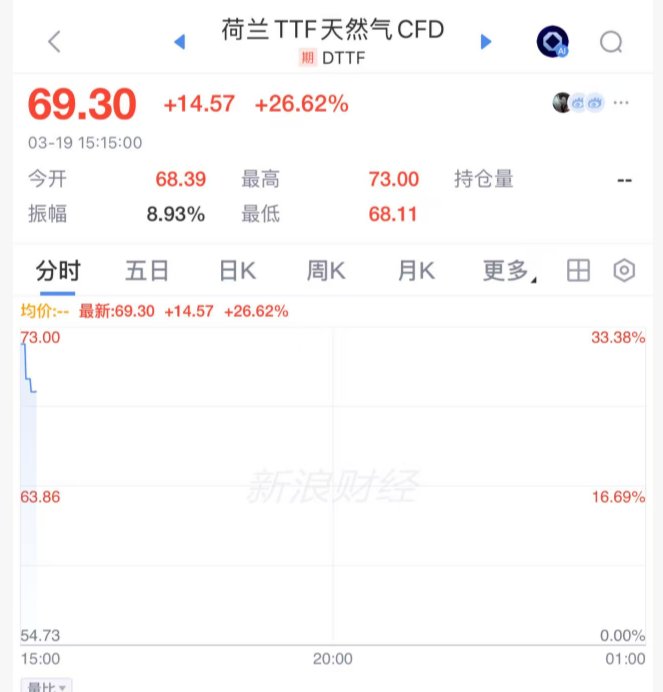663x692 pixels.
Task: Switch to the 周K chart tab
Action: [x=326, y=271]
